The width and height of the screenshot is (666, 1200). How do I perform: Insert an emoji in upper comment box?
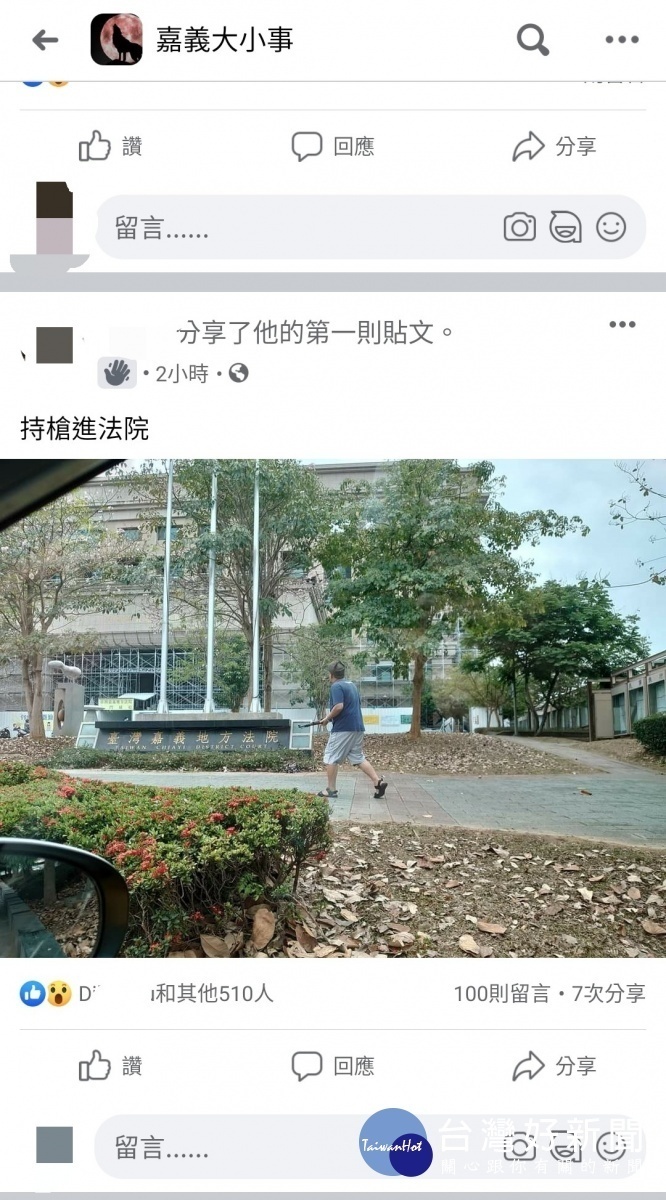(611, 227)
